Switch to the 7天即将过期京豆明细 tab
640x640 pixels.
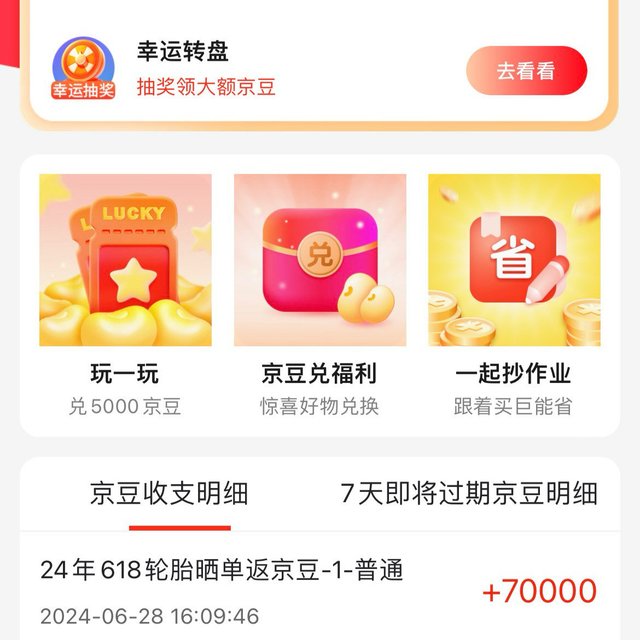tap(469, 494)
